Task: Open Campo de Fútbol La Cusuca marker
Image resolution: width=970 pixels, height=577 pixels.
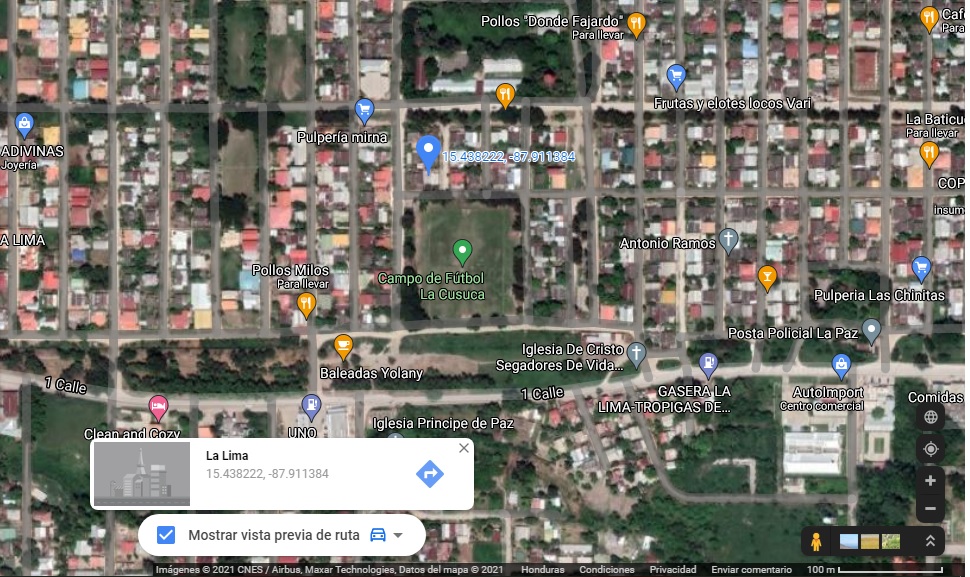Action: coord(461,251)
